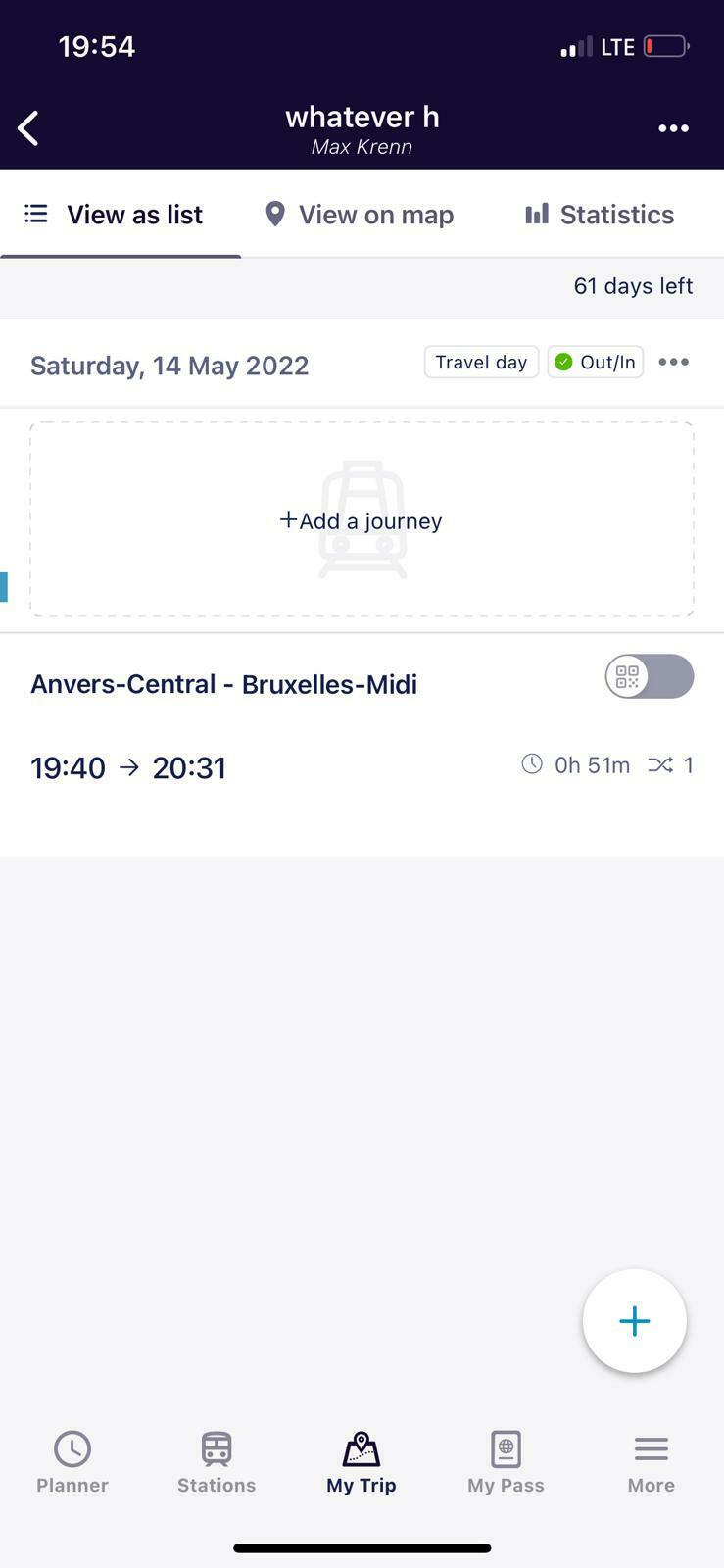Viewport: 724px width, 1568px height.
Task: Toggle ticket switch for Anvers-Central journey
Action: pos(649,677)
